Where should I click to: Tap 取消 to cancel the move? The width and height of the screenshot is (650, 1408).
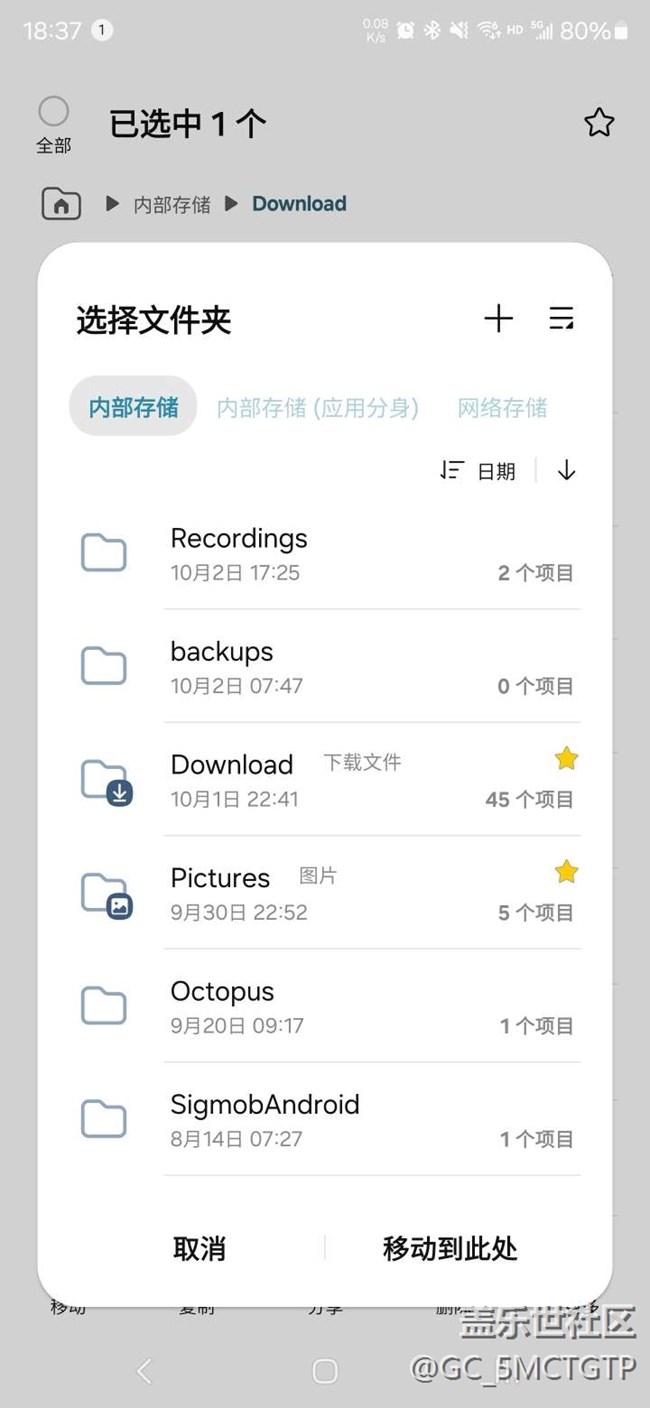199,1248
